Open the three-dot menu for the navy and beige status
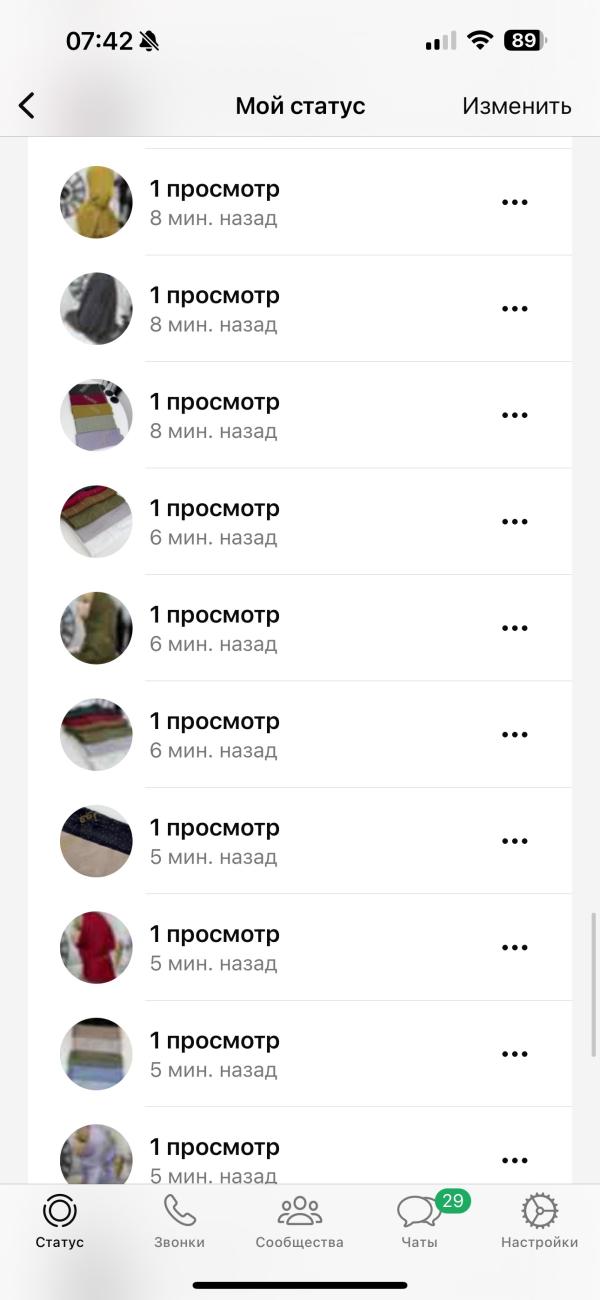 [514, 841]
